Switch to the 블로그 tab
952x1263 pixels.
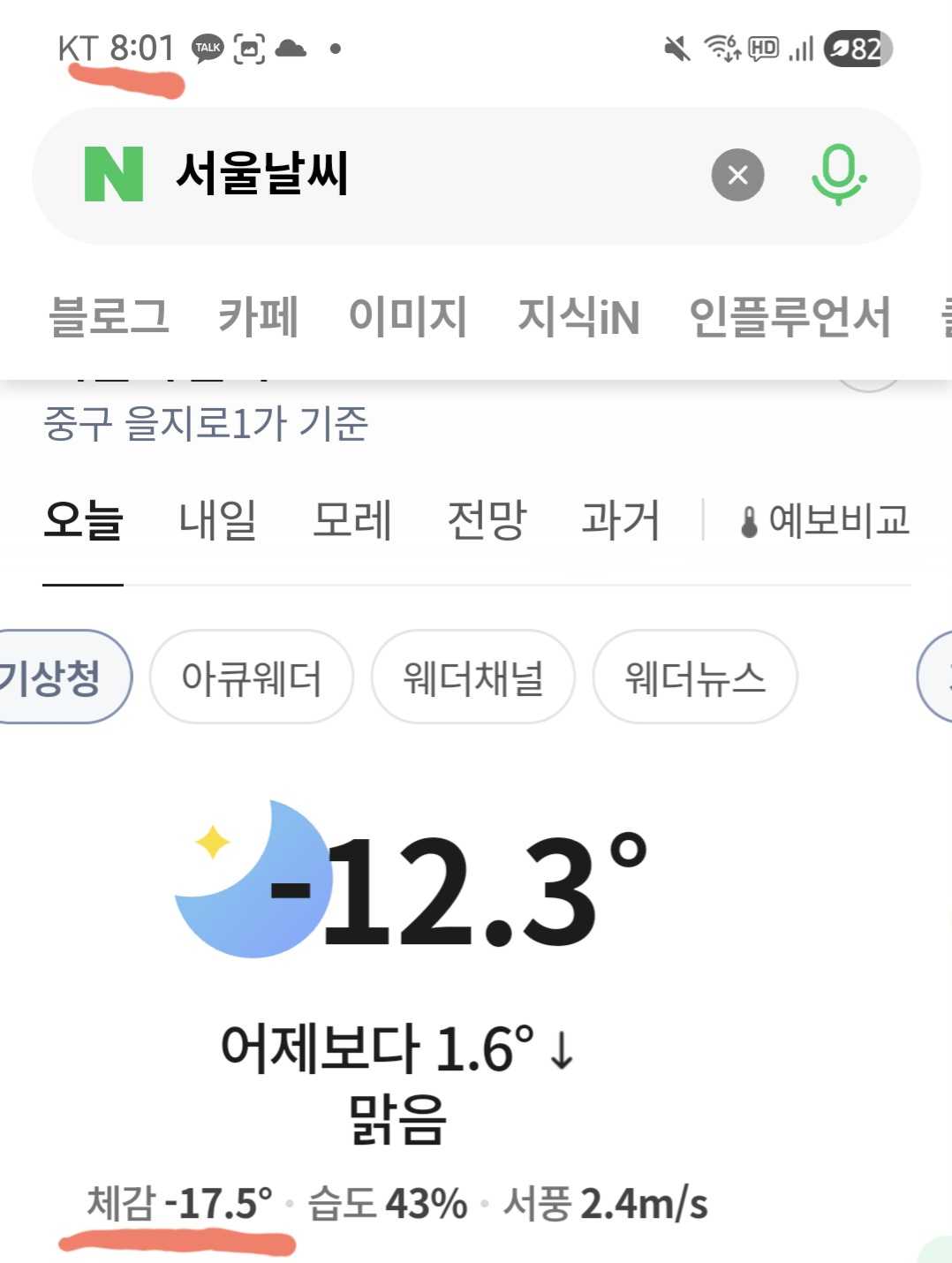(x=109, y=316)
